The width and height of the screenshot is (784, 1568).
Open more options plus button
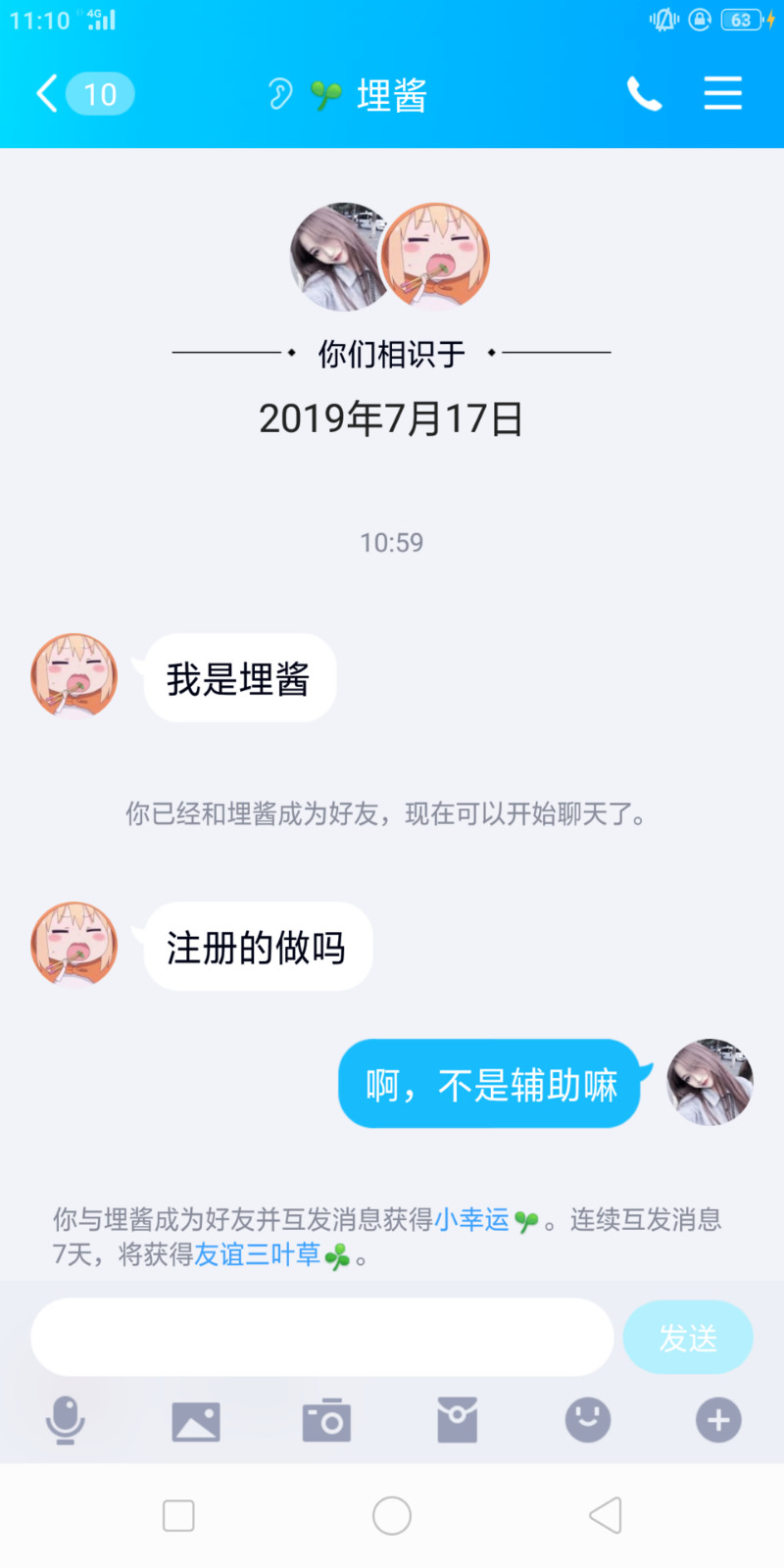[x=718, y=1420]
